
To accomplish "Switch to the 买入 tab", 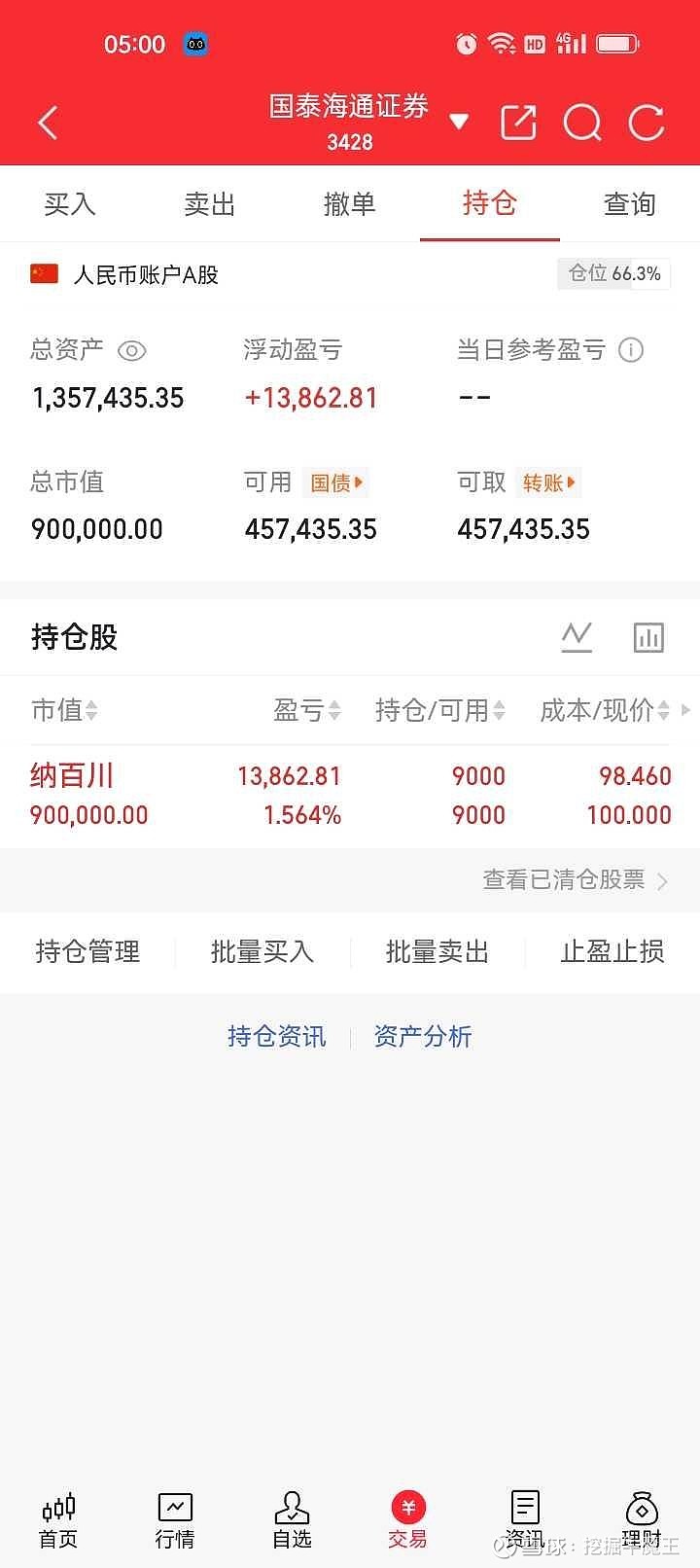I will 69,204.
